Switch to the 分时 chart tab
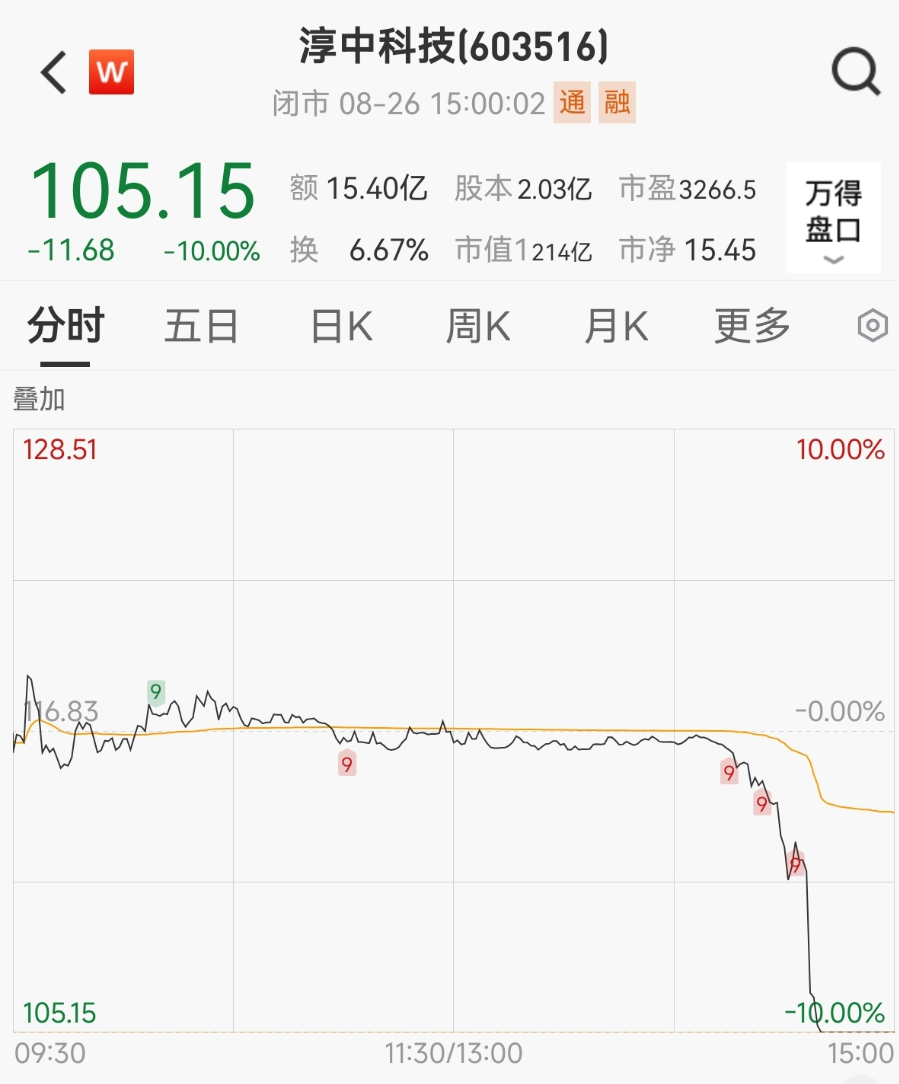 (x=66, y=326)
